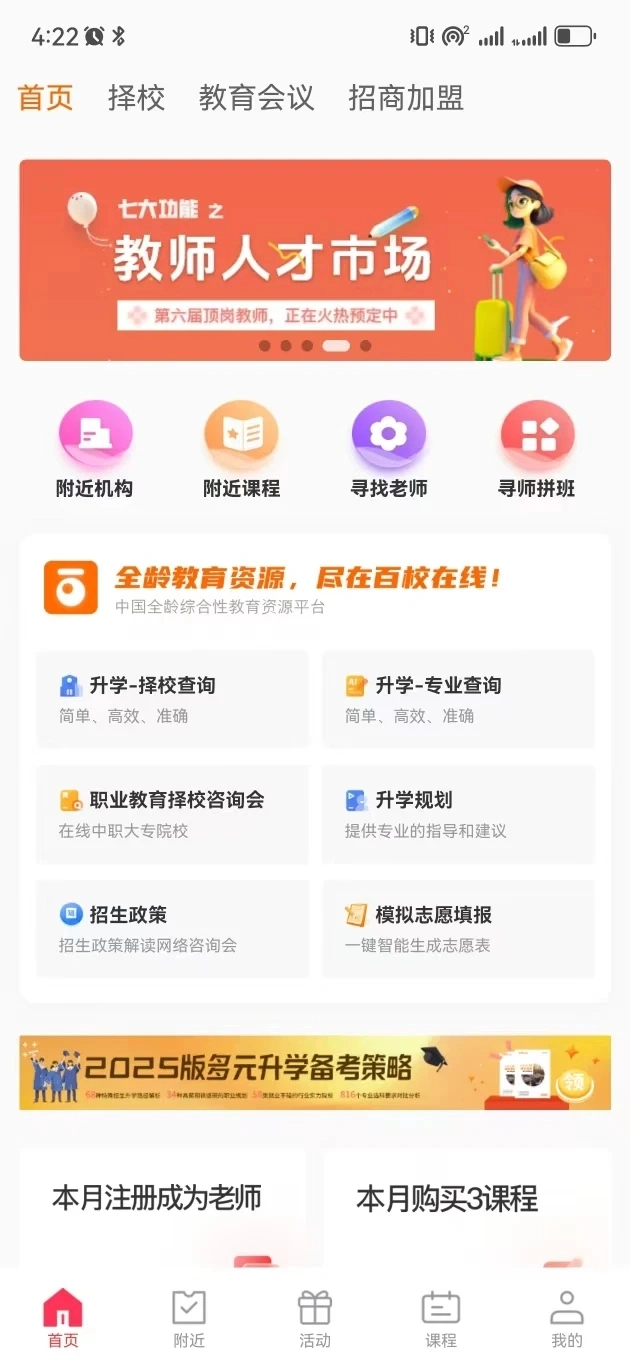
Task: Tap the 职业教育择校咨询会 card
Action: tap(172, 814)
